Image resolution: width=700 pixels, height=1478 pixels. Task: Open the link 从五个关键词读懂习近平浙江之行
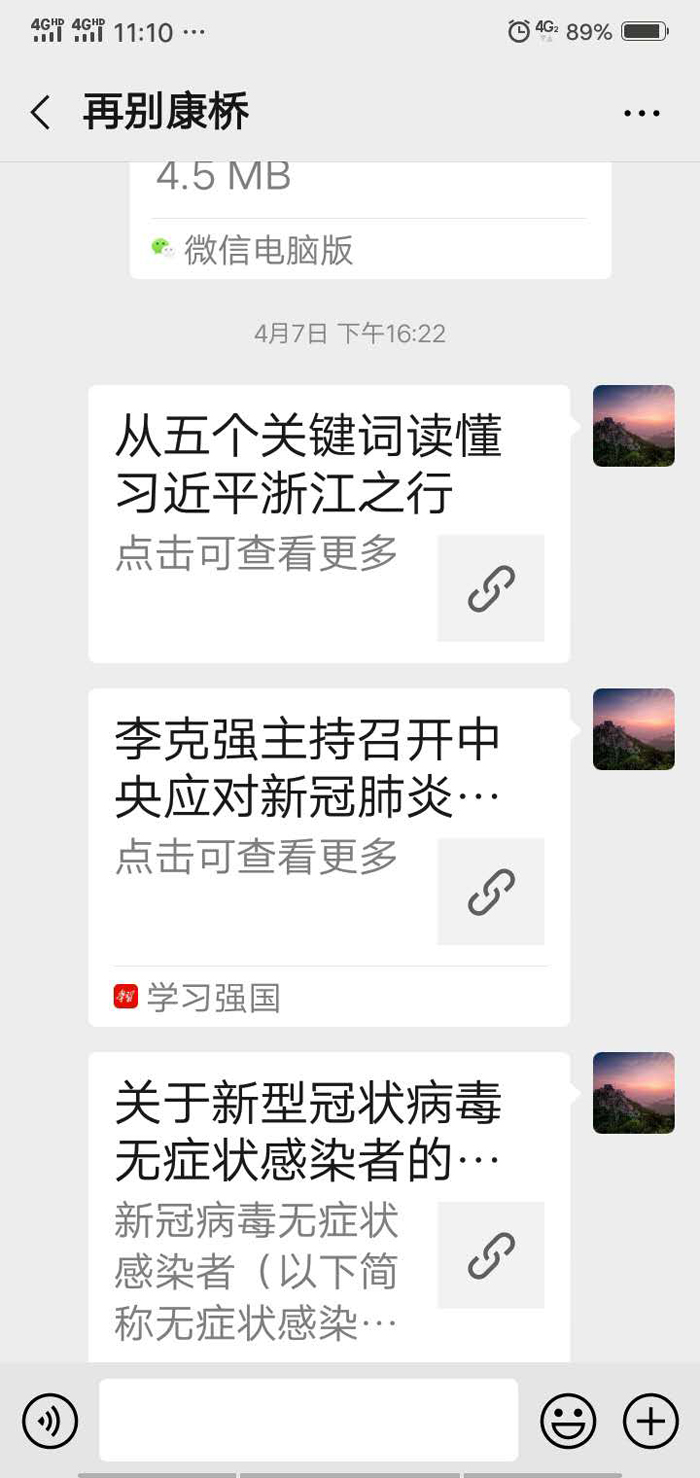328,523
